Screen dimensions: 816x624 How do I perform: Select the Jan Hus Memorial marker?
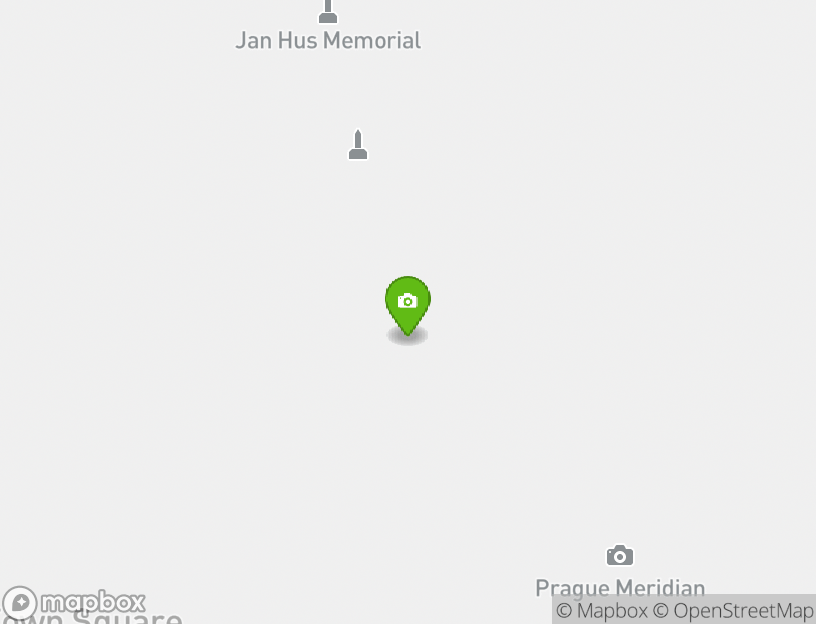tap(328, 14)
